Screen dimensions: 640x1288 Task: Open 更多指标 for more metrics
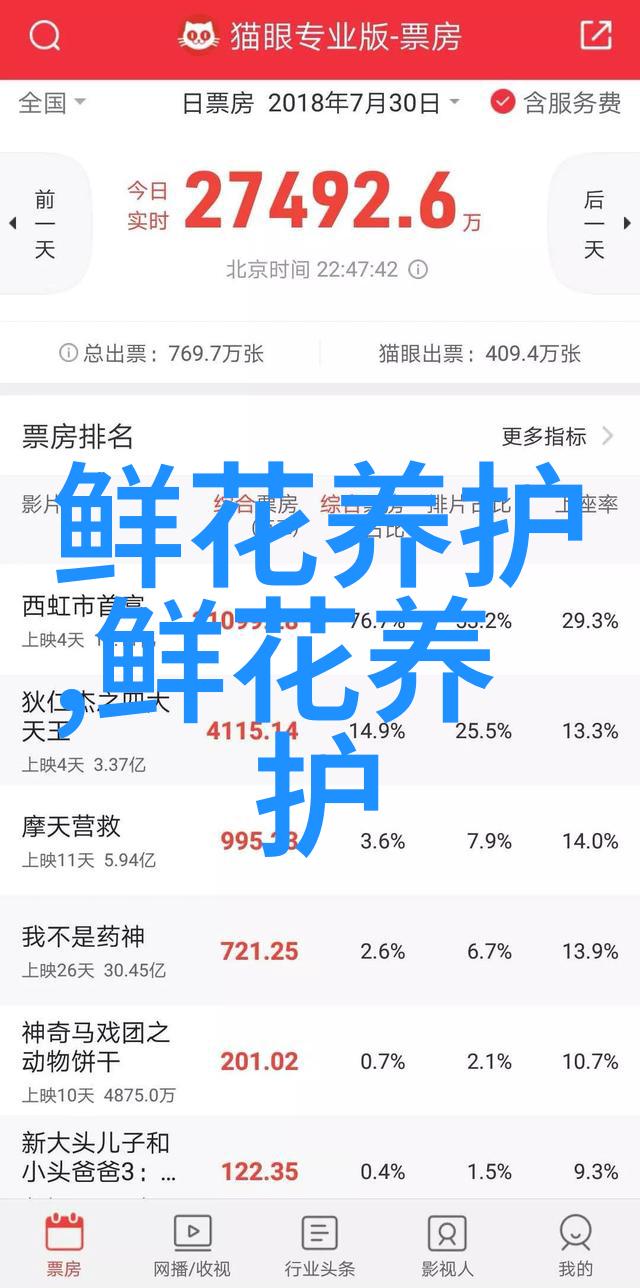(558, 436)
